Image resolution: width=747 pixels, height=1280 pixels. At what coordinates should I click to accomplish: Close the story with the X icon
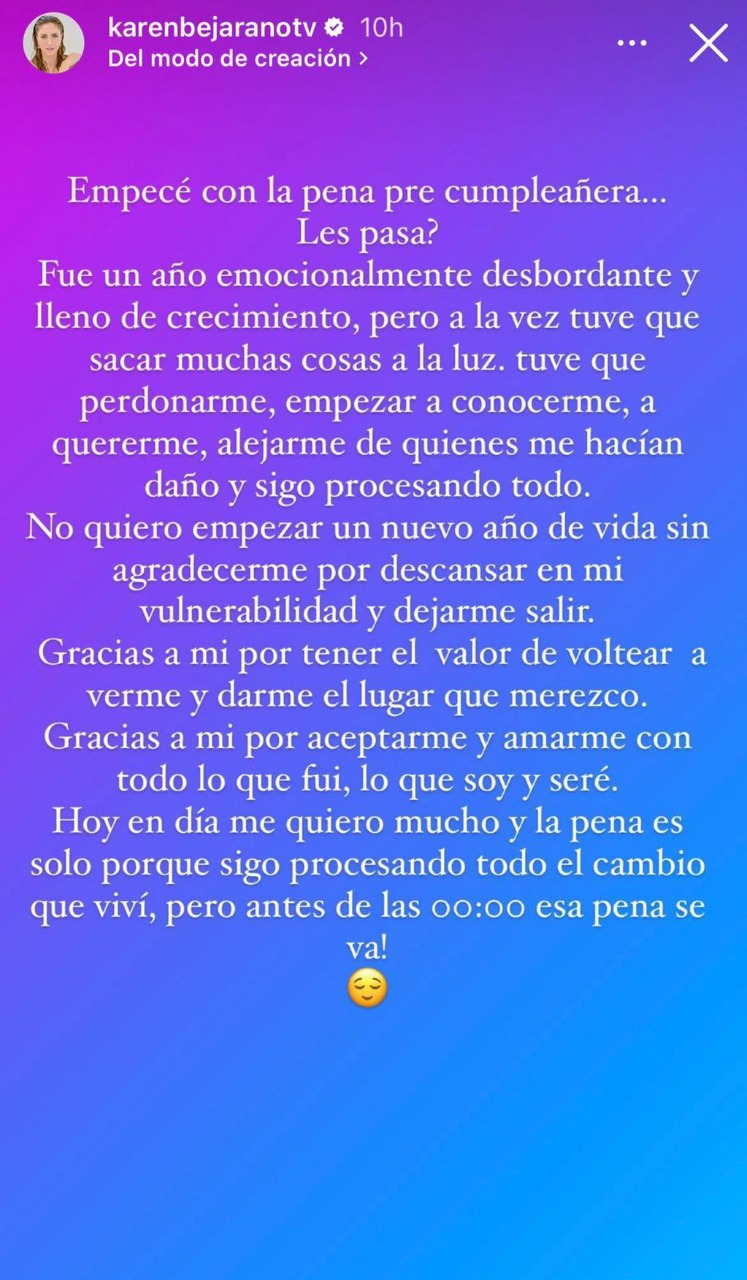[x=708, y=44]
